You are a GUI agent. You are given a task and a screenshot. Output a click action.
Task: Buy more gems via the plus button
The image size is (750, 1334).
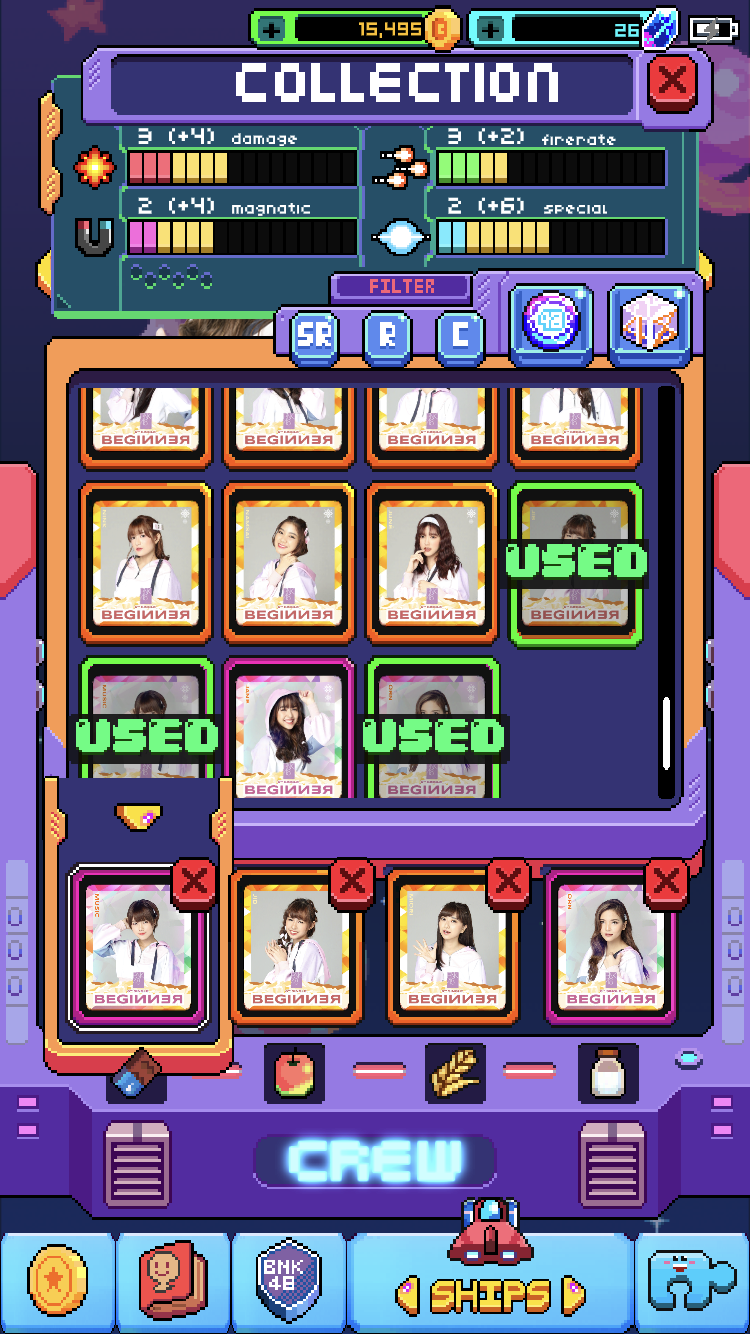(490, 29)
